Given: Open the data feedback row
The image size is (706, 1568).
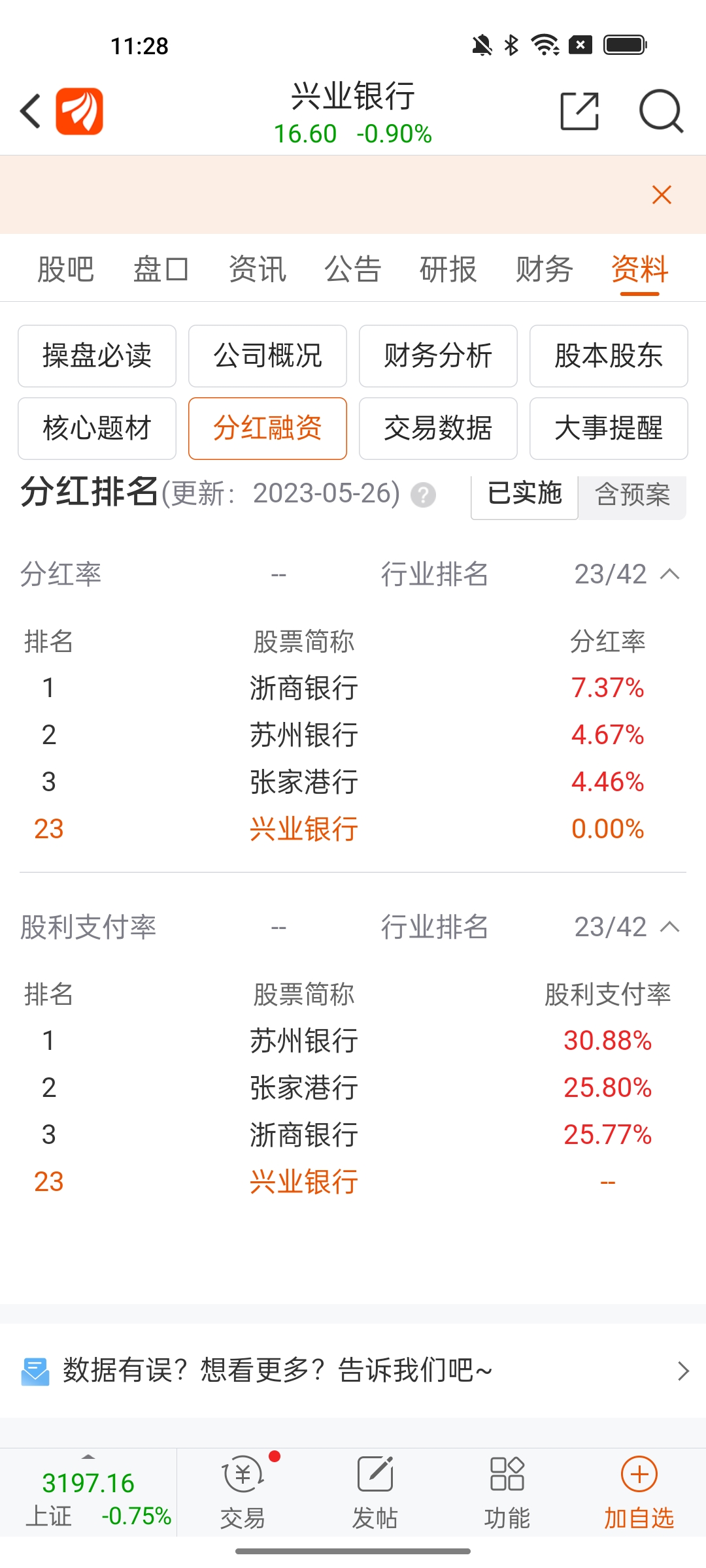Looking at the screenshot, I should pyautogui.click(x=353, y=1371).
